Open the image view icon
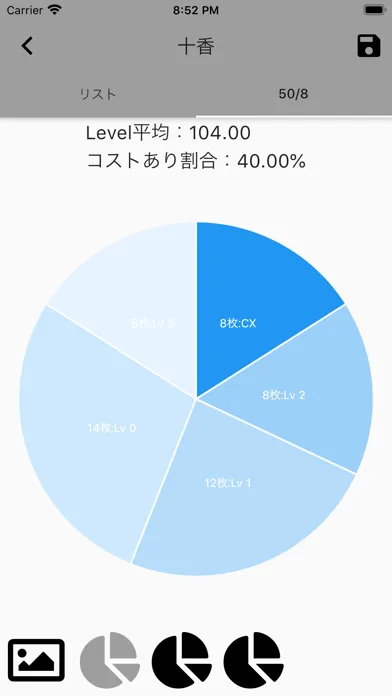Image resolution: width=392 pixels, height=696 pixels. coord(36,660)
